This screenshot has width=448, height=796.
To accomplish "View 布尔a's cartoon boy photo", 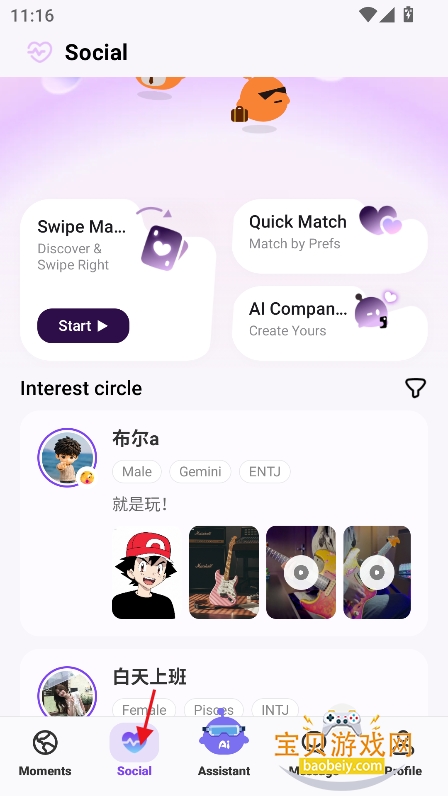I will point(146,573).
